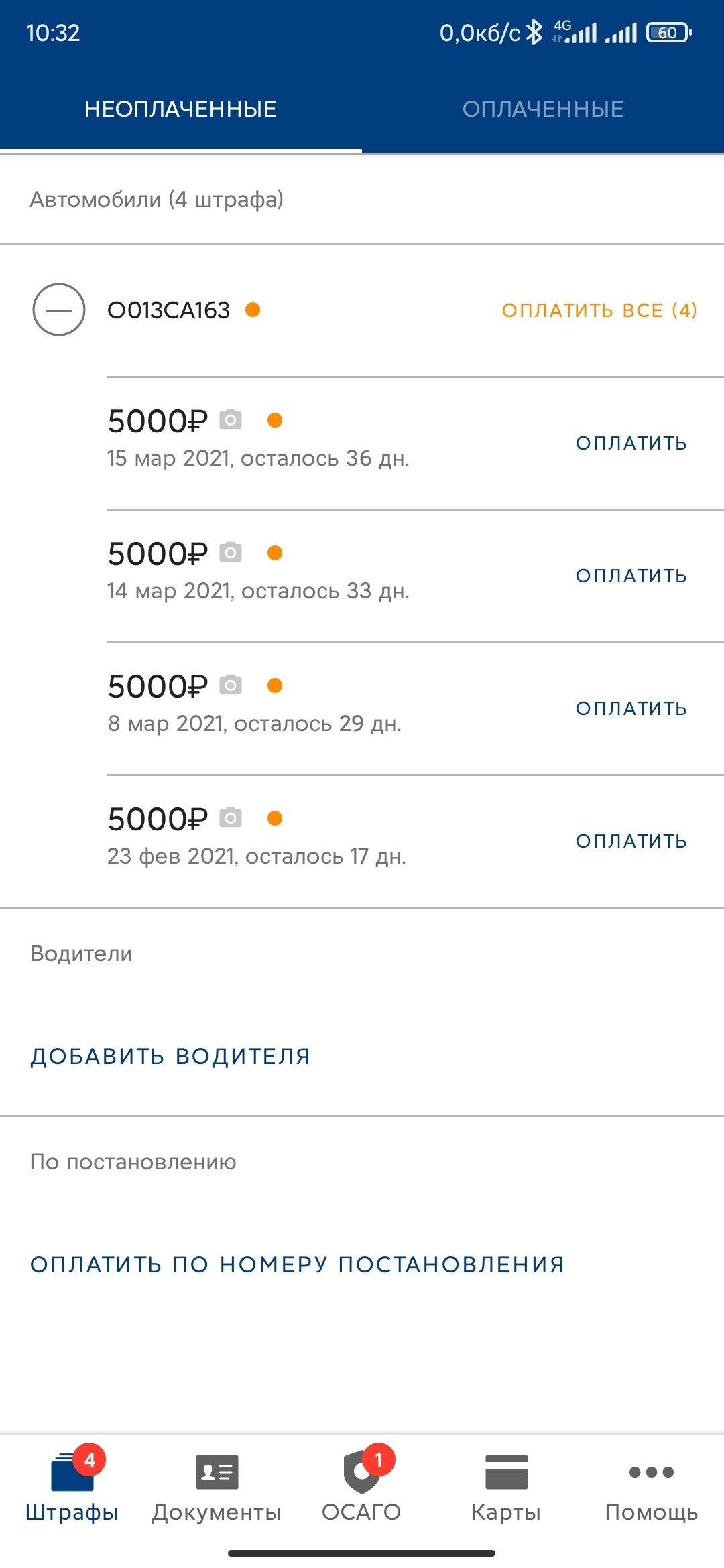Tap ОПЛАТИТЬ ВСЕ (4) button

coord(599,310)
